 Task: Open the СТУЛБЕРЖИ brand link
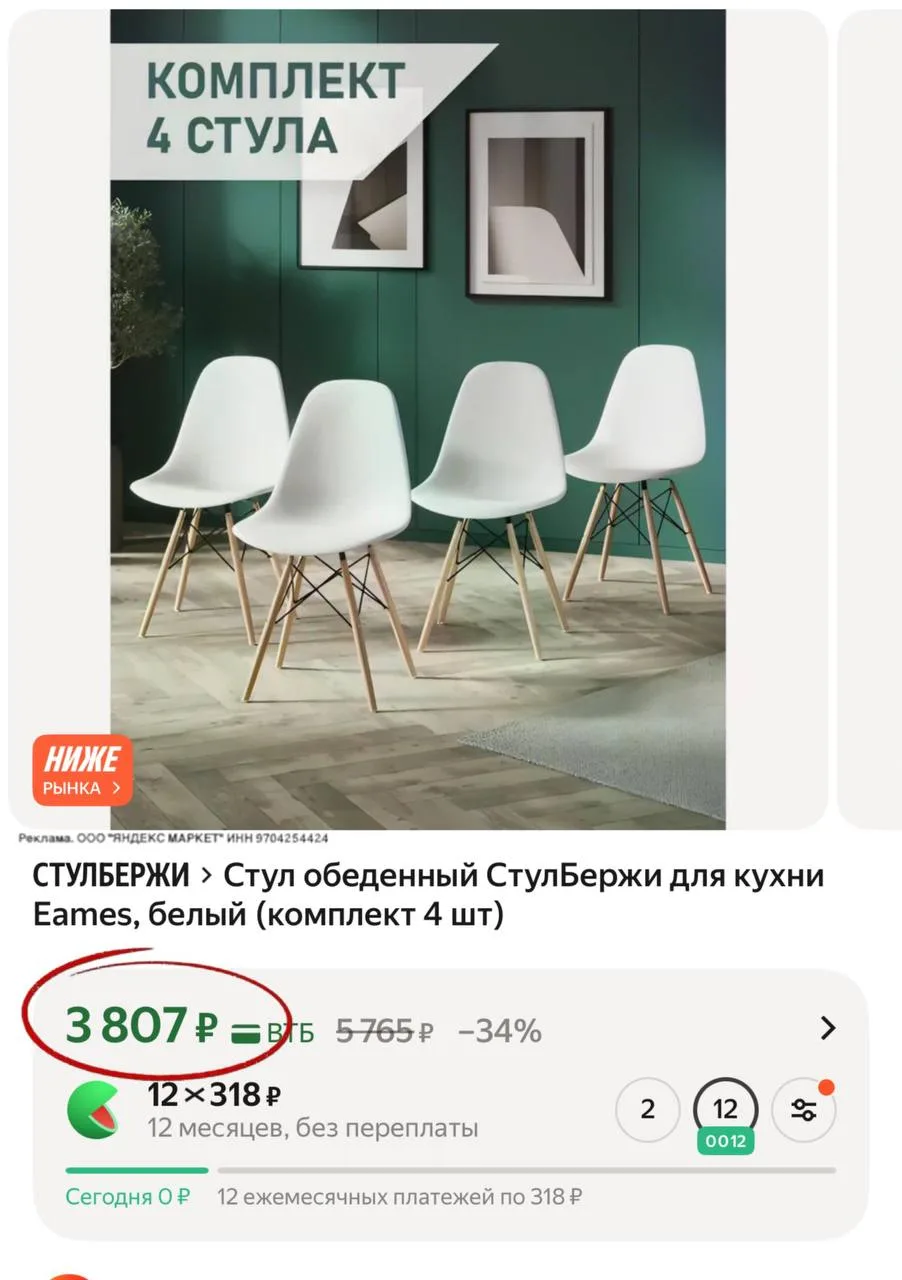point(110,876)
